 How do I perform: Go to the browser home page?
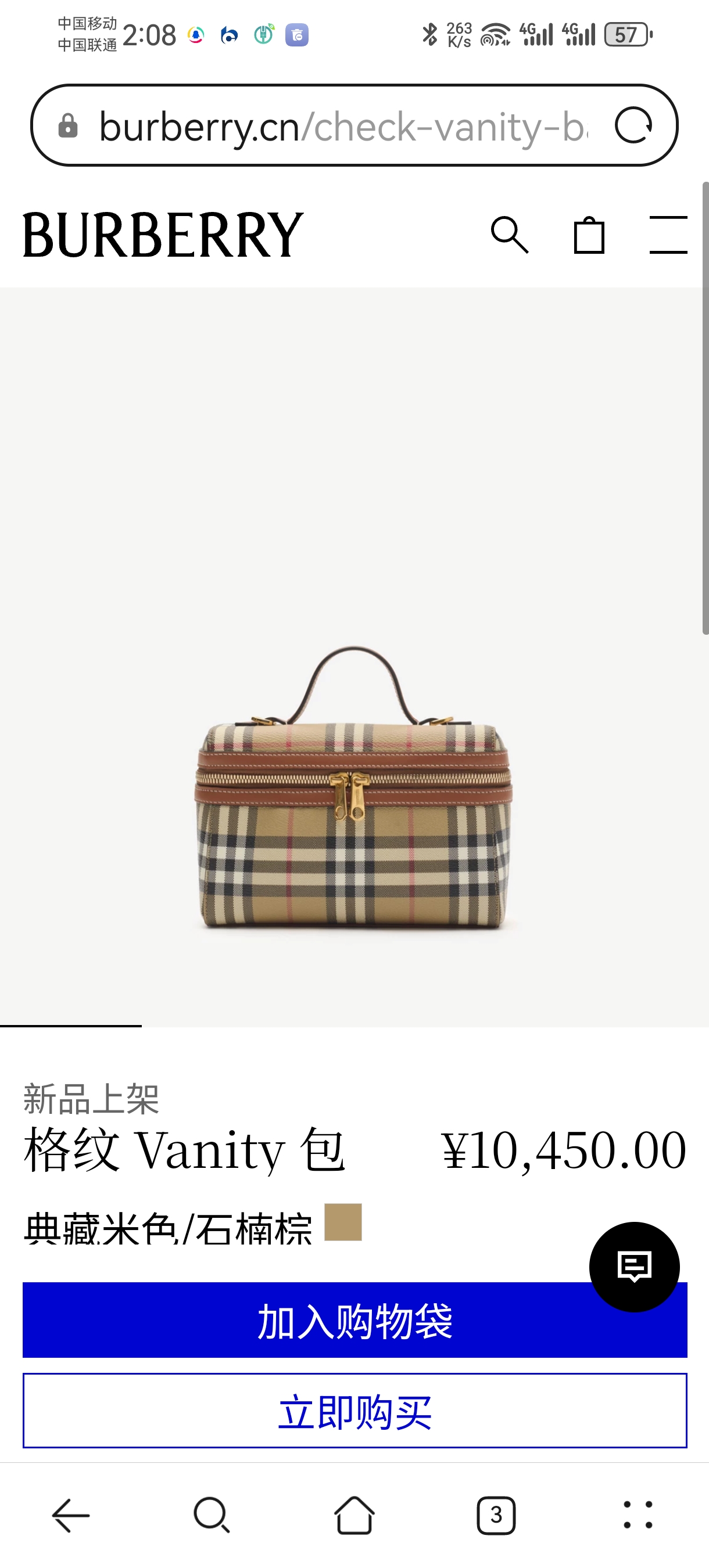coord(354,1515)
